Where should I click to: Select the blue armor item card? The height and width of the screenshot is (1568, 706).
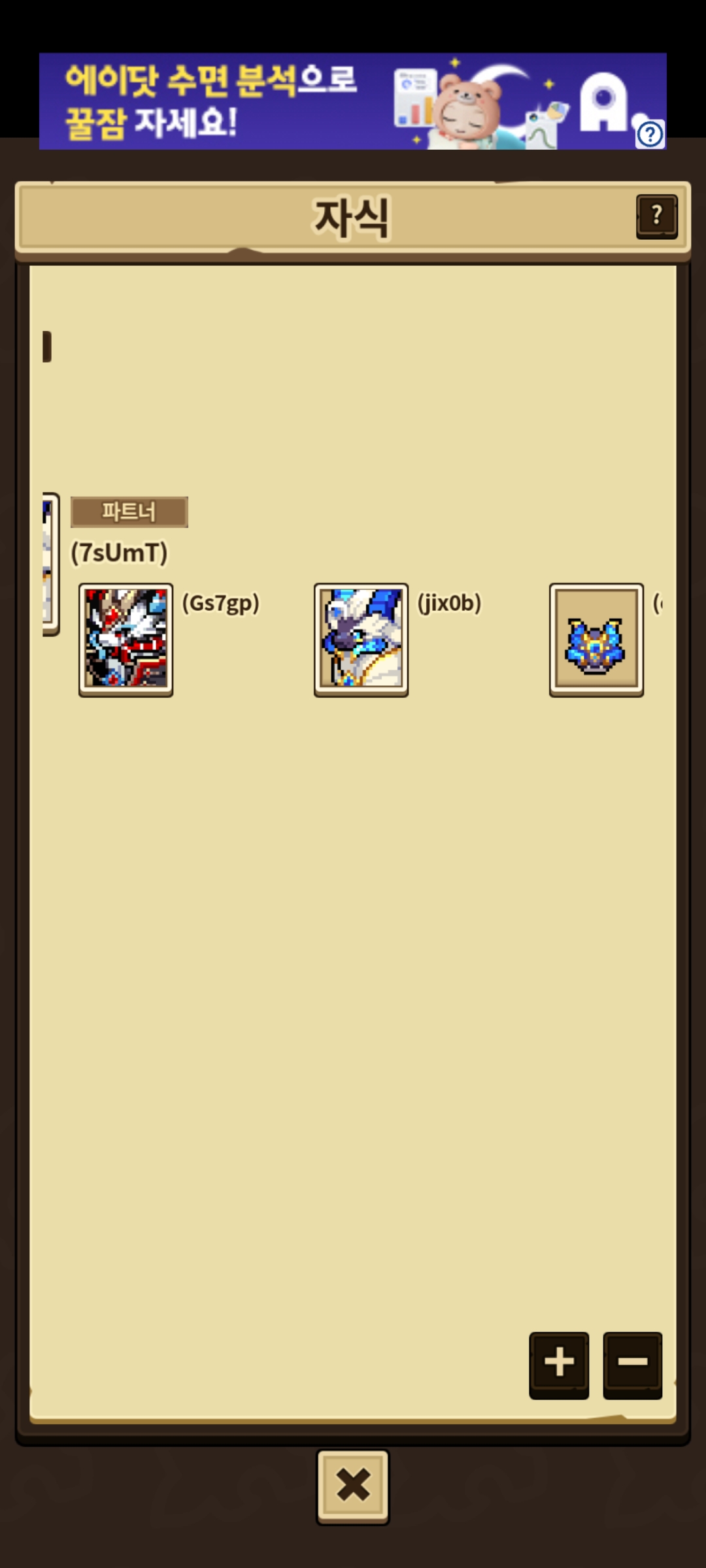pos(596,639)
